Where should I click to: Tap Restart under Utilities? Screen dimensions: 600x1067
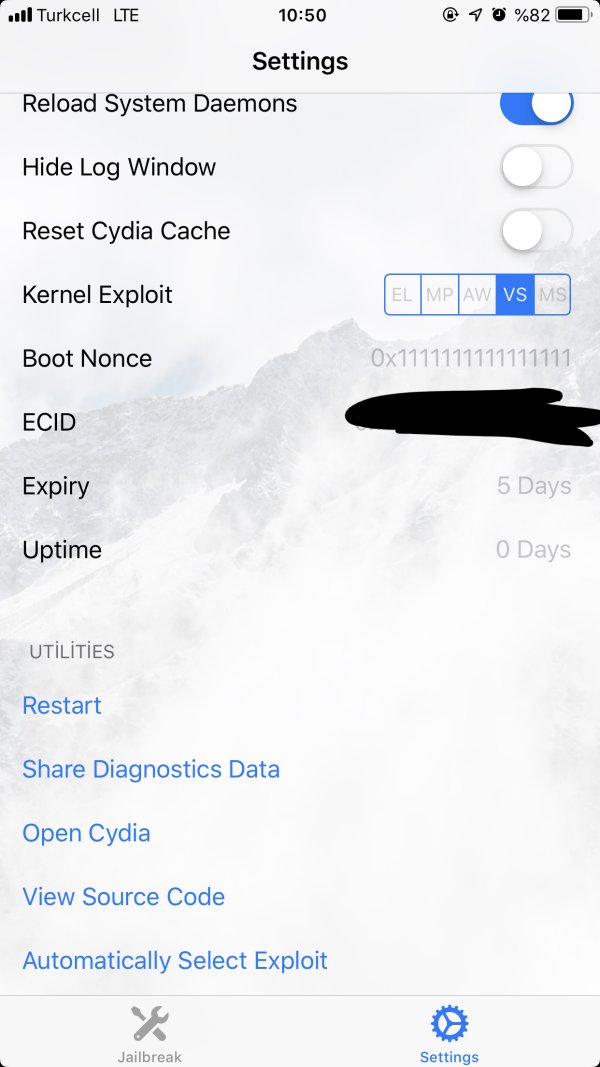(62, 705)
